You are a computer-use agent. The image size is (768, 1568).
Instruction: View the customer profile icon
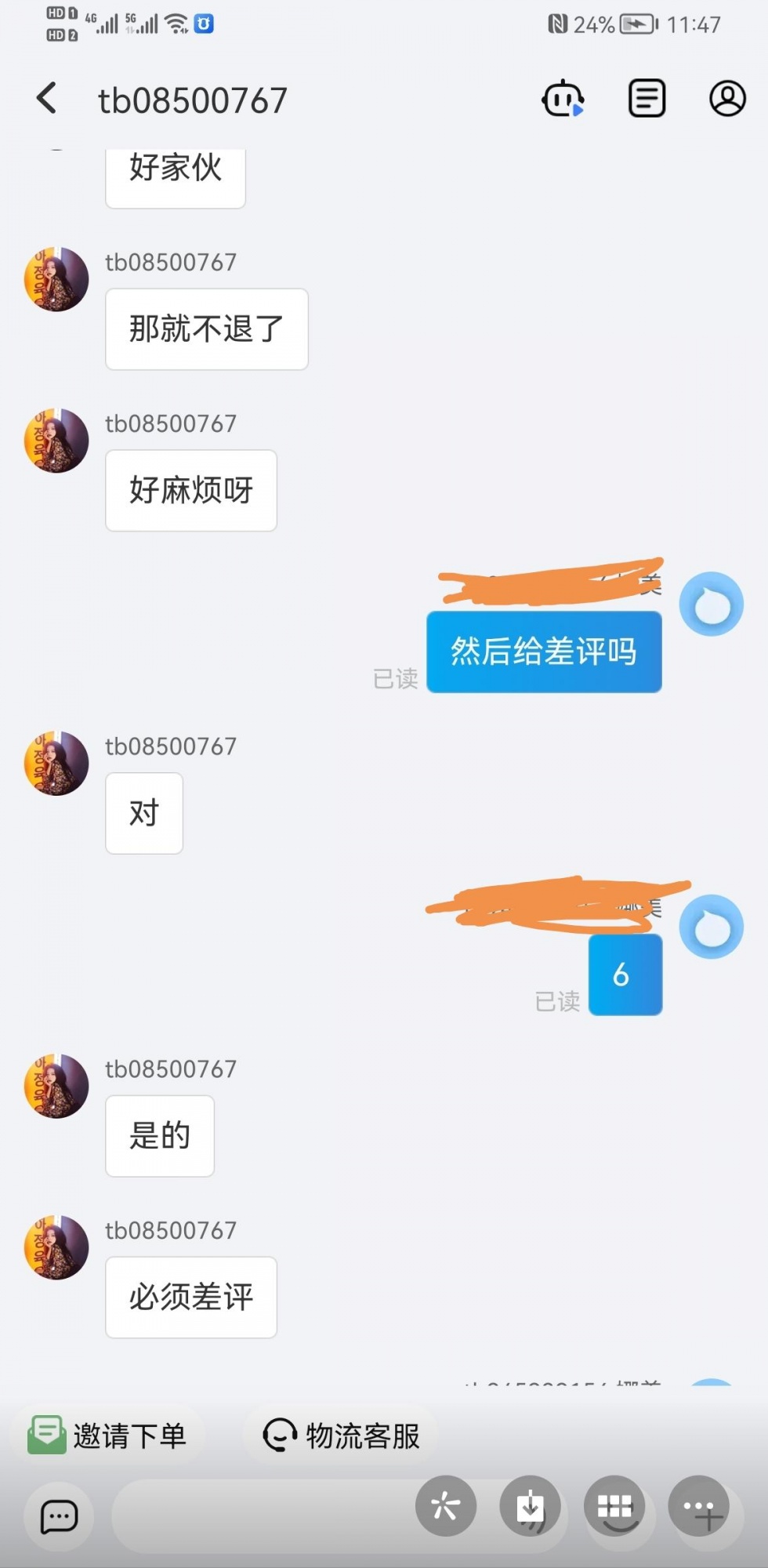click(727, 99)
